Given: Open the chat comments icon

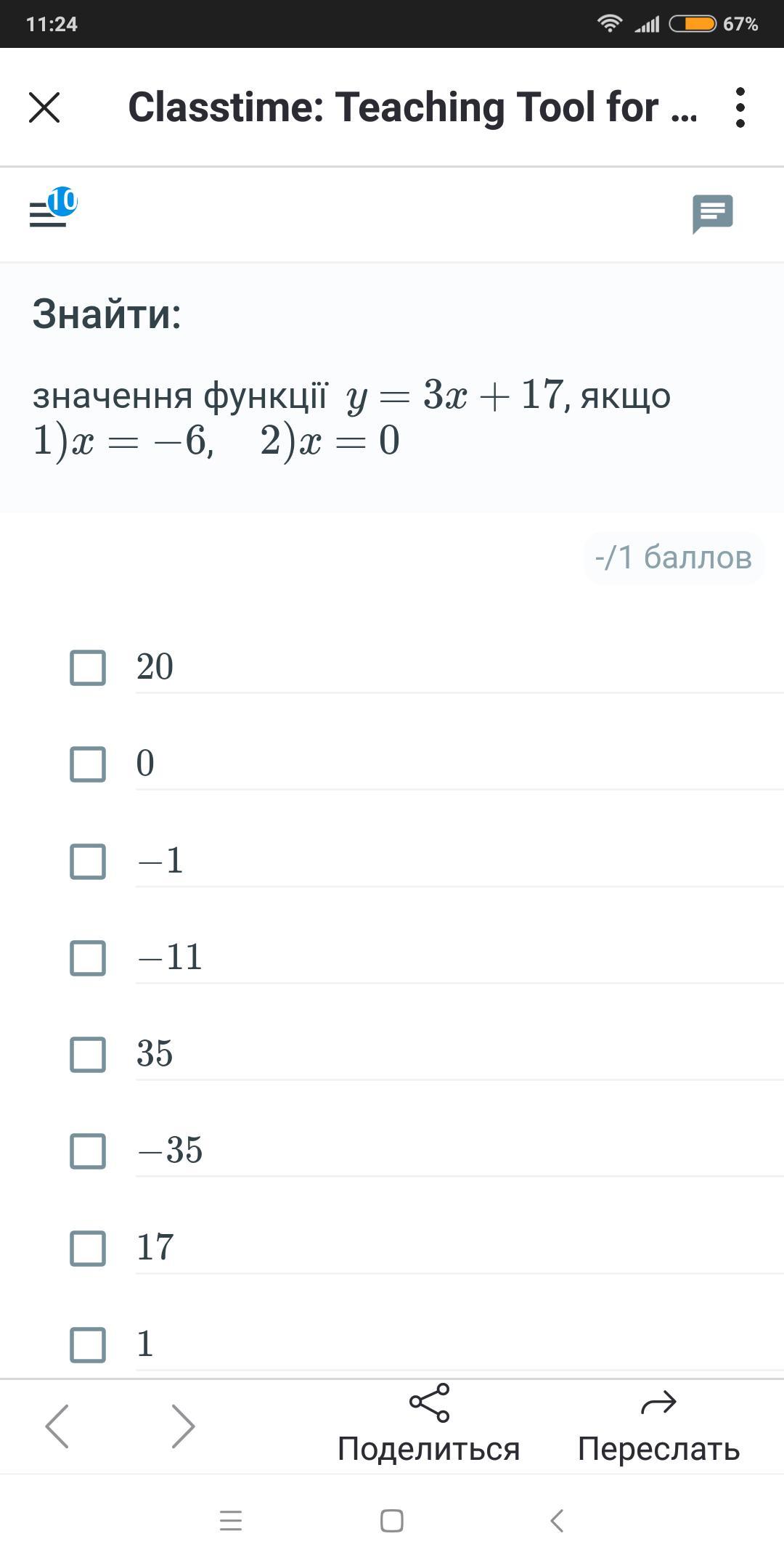Looking at the screenshot, I should point(712,213).
